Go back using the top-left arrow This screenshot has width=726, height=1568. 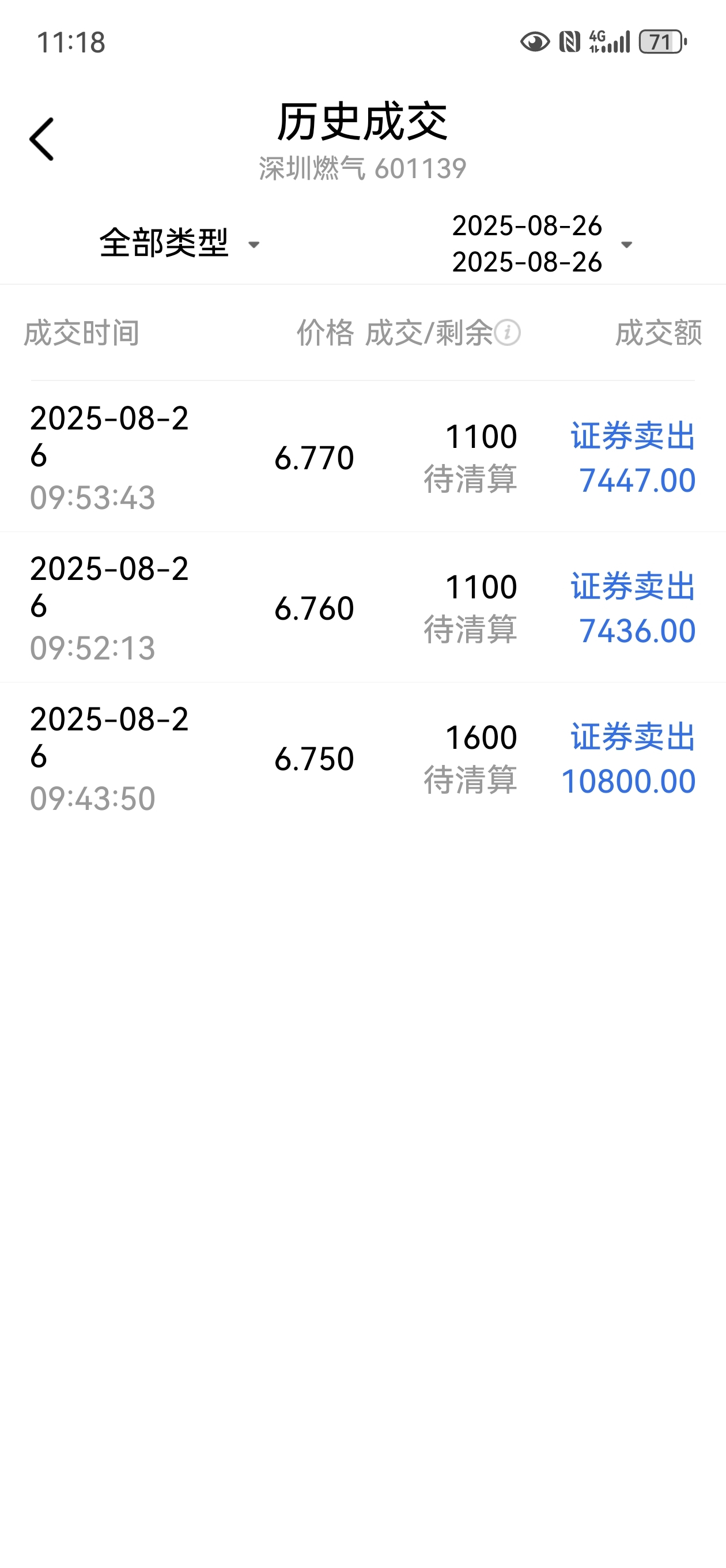pyautogui.click(x=41, y=140)
